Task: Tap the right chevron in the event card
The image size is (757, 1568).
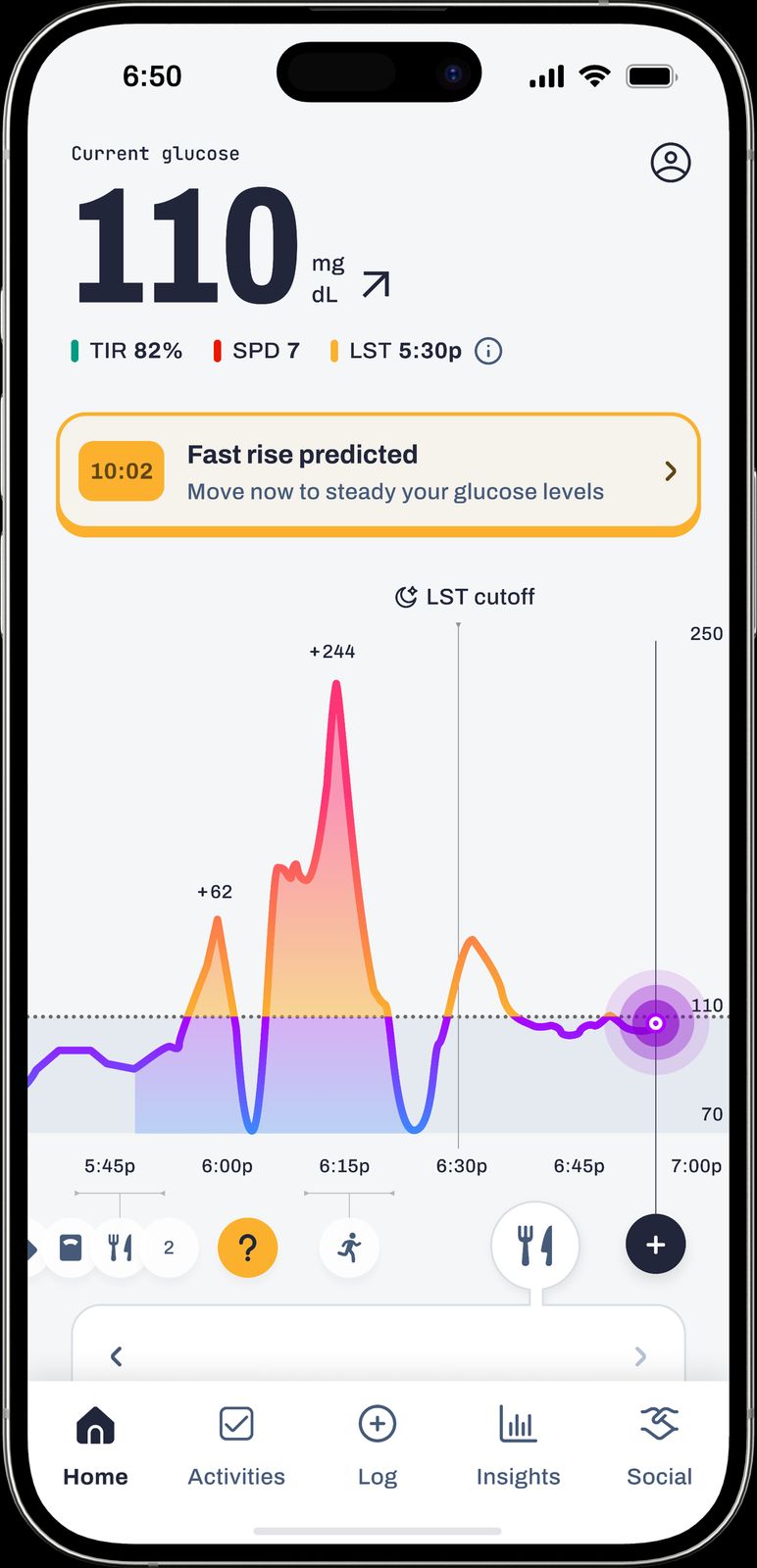Action: point(640,1356)
